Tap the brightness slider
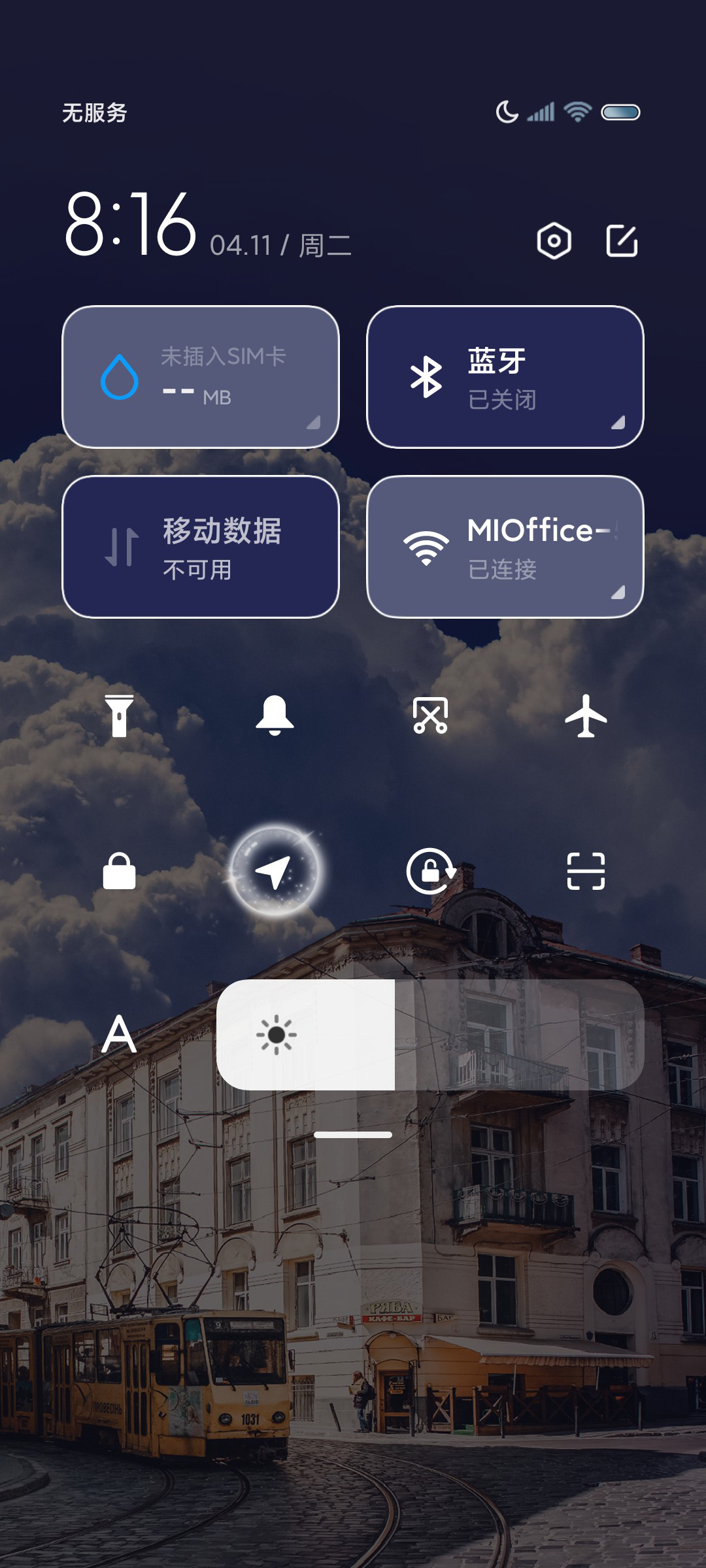The width and height of the screenshot is (706, 1568). pos(430,1034)
